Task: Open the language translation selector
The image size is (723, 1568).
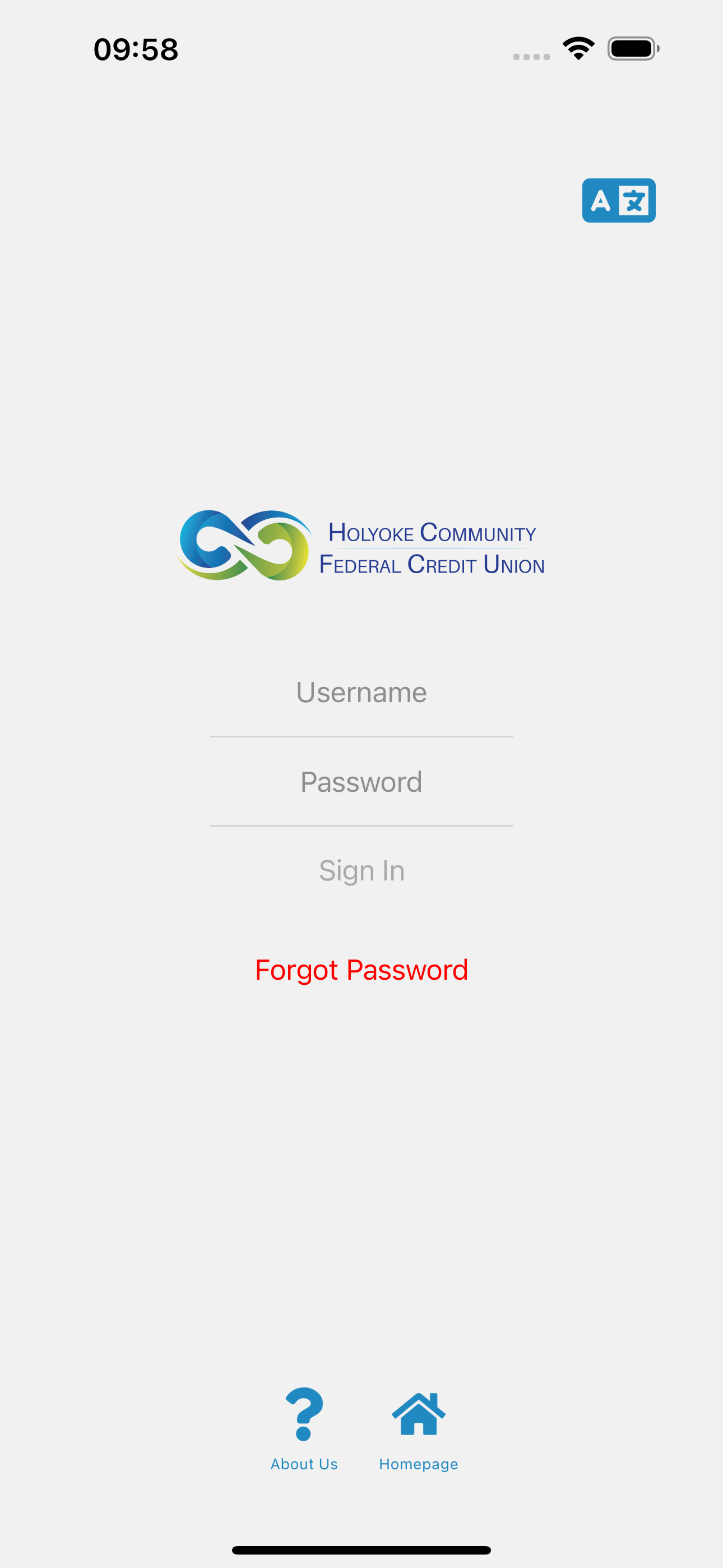Action: (x=618, y=201)
